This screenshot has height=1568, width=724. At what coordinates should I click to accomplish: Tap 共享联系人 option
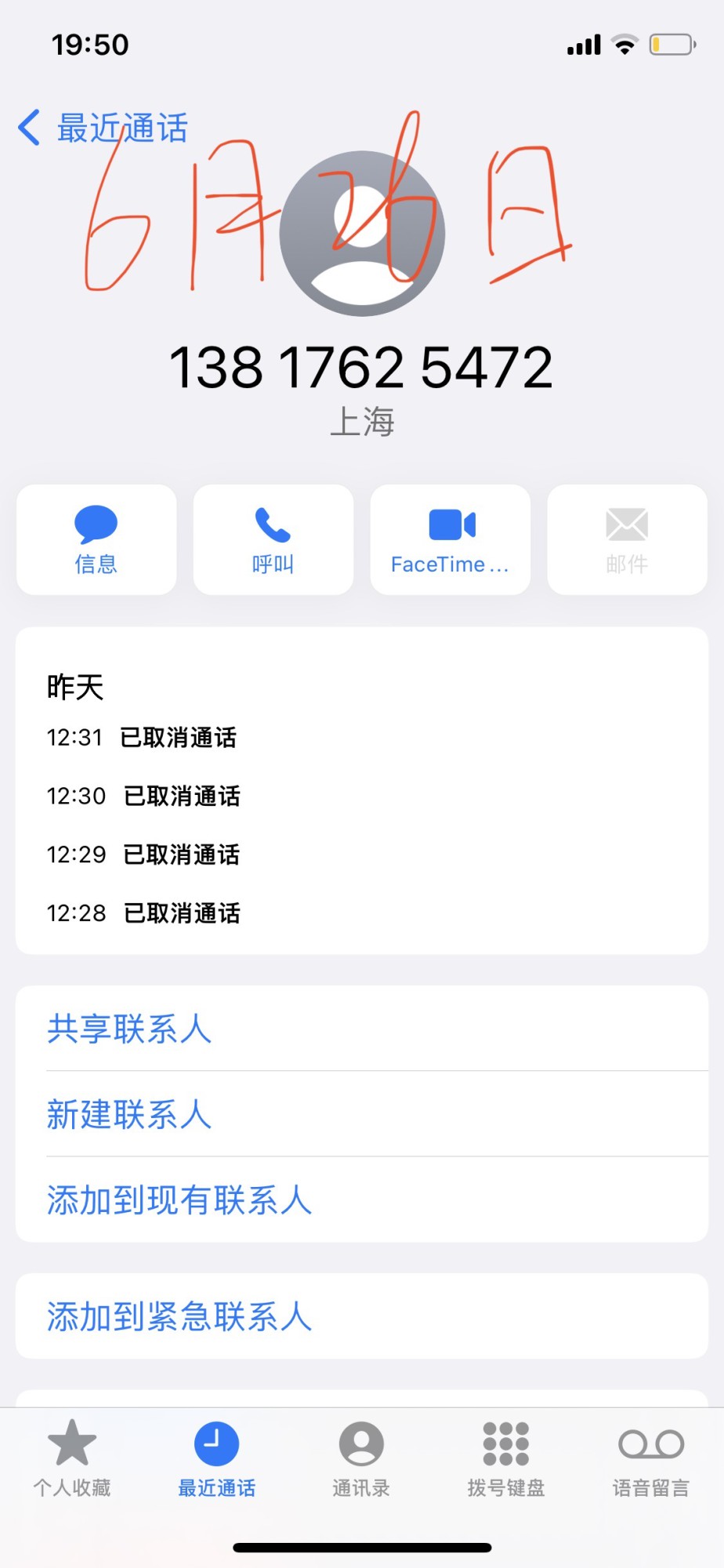click(129, 1029)
